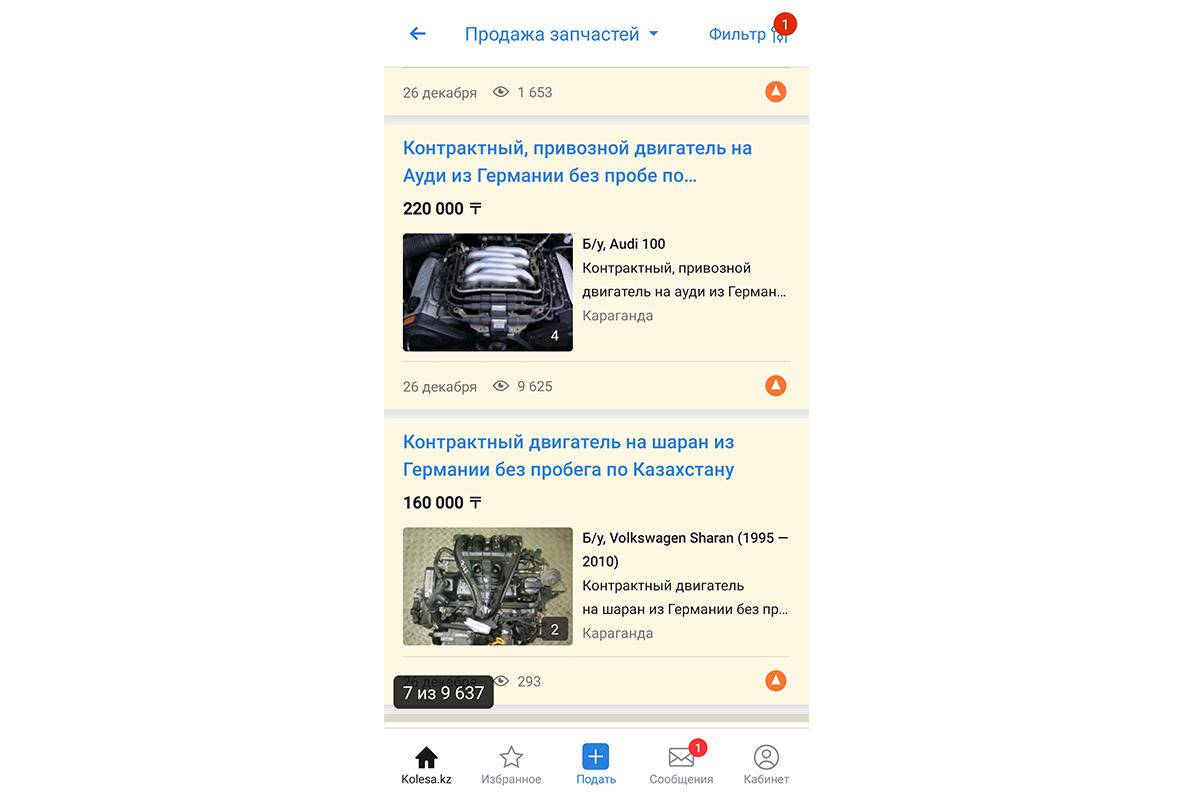The image size is (1193, 795).
Task: Switch to the Kolesa.kz home tab
Action: click(426, 765)
